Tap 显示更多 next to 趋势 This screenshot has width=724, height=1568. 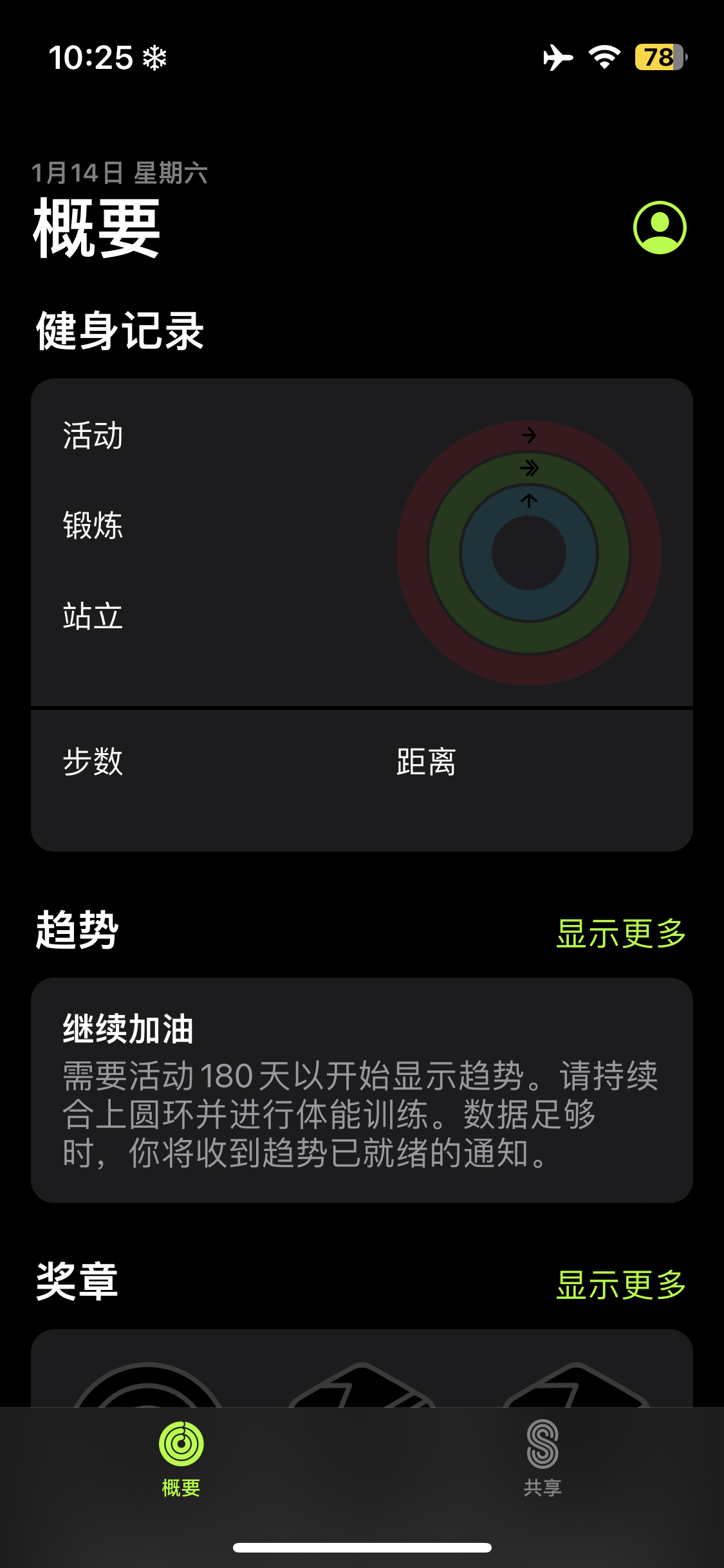(x=620, y=933)
